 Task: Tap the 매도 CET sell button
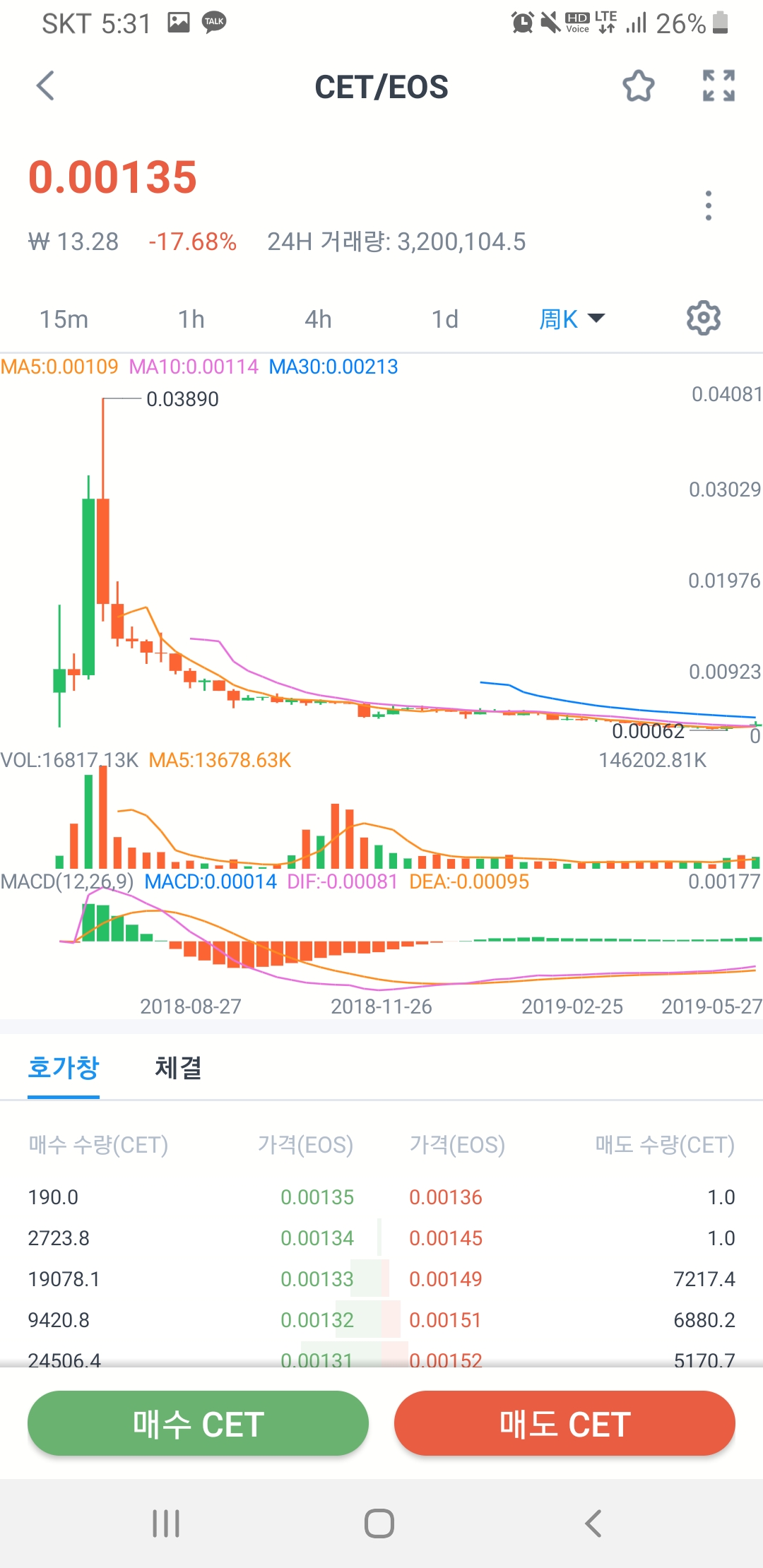[x=564, y=1424]
